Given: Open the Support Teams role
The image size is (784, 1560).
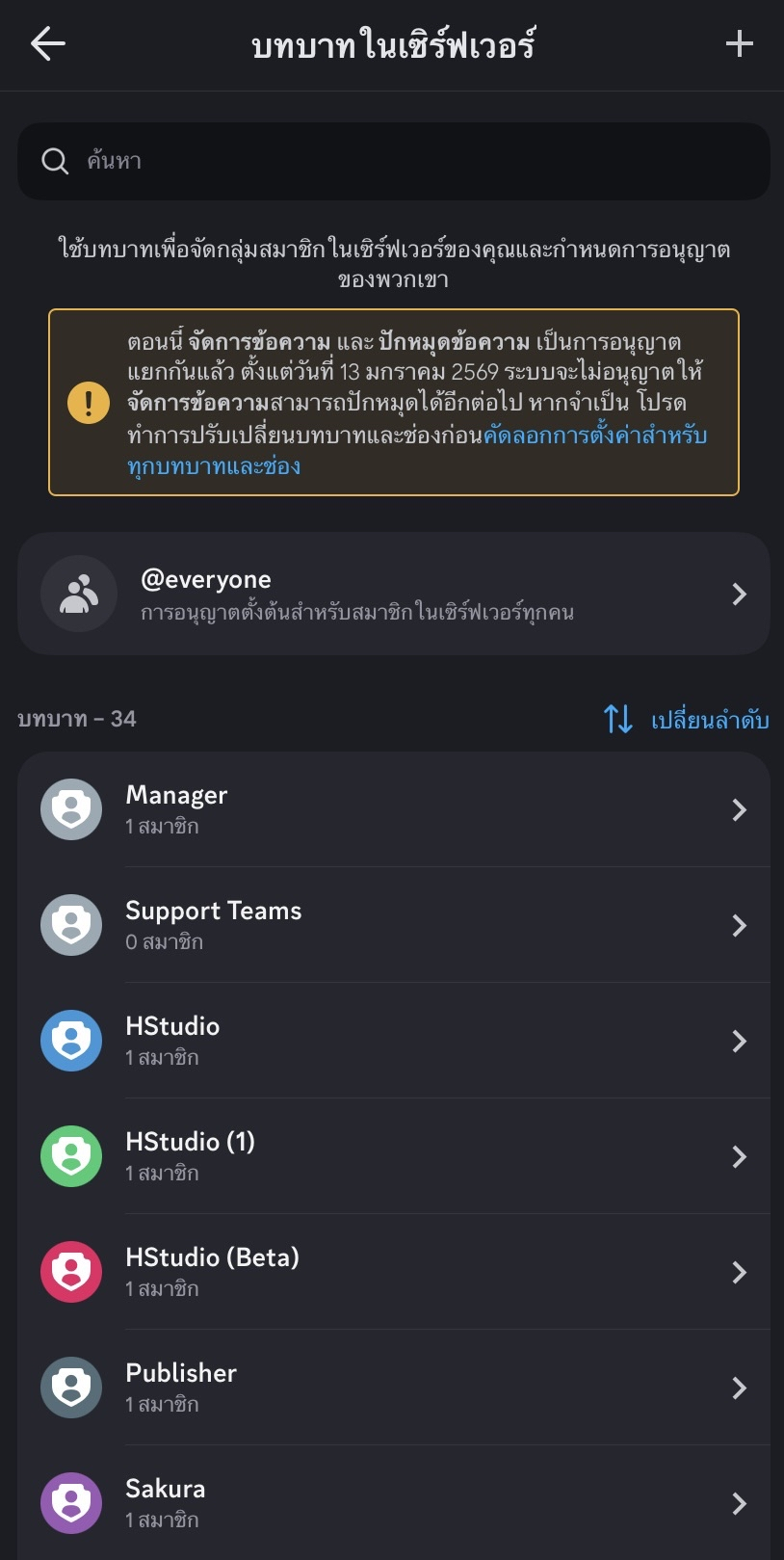Looking at the screenshot, I should (x=393, y=925).
